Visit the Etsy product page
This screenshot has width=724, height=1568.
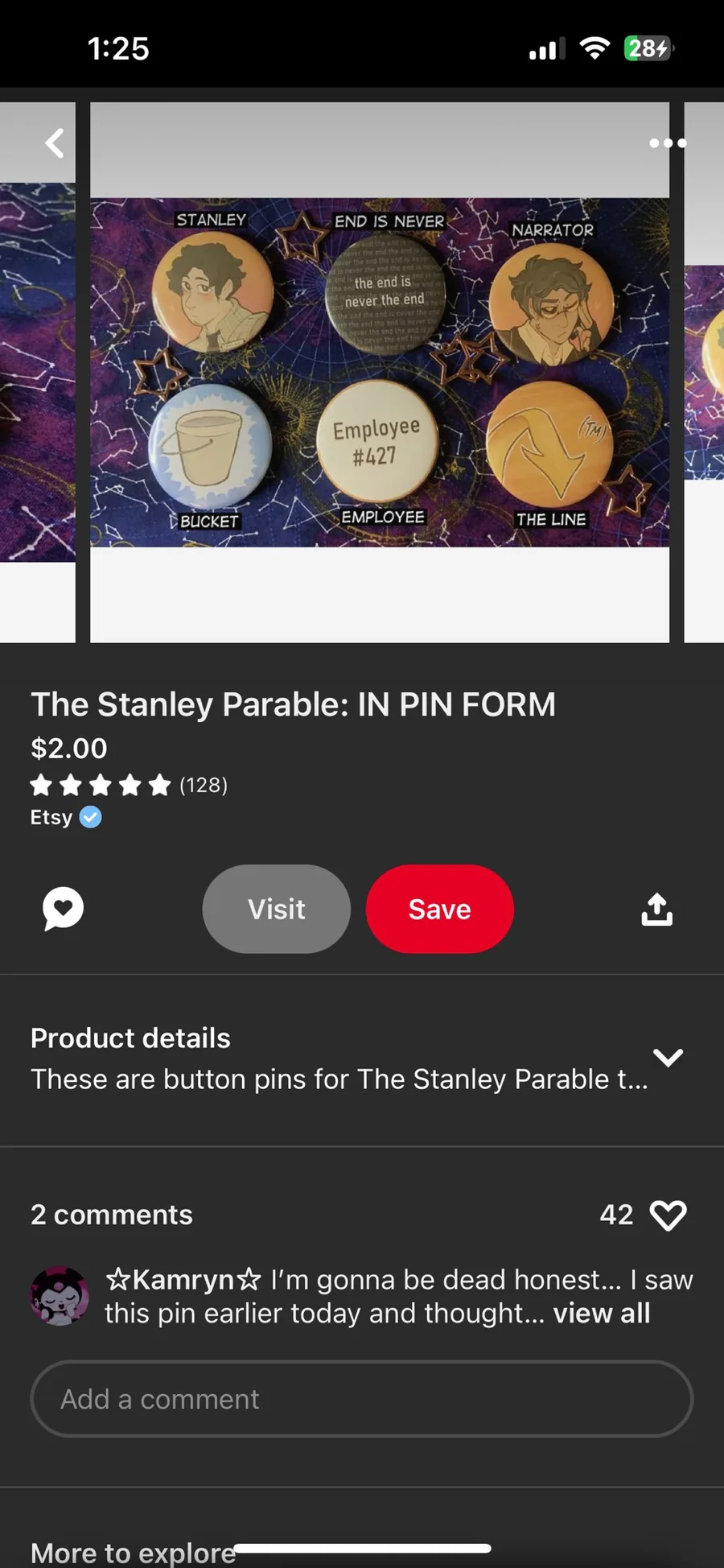tap(276, 909)
